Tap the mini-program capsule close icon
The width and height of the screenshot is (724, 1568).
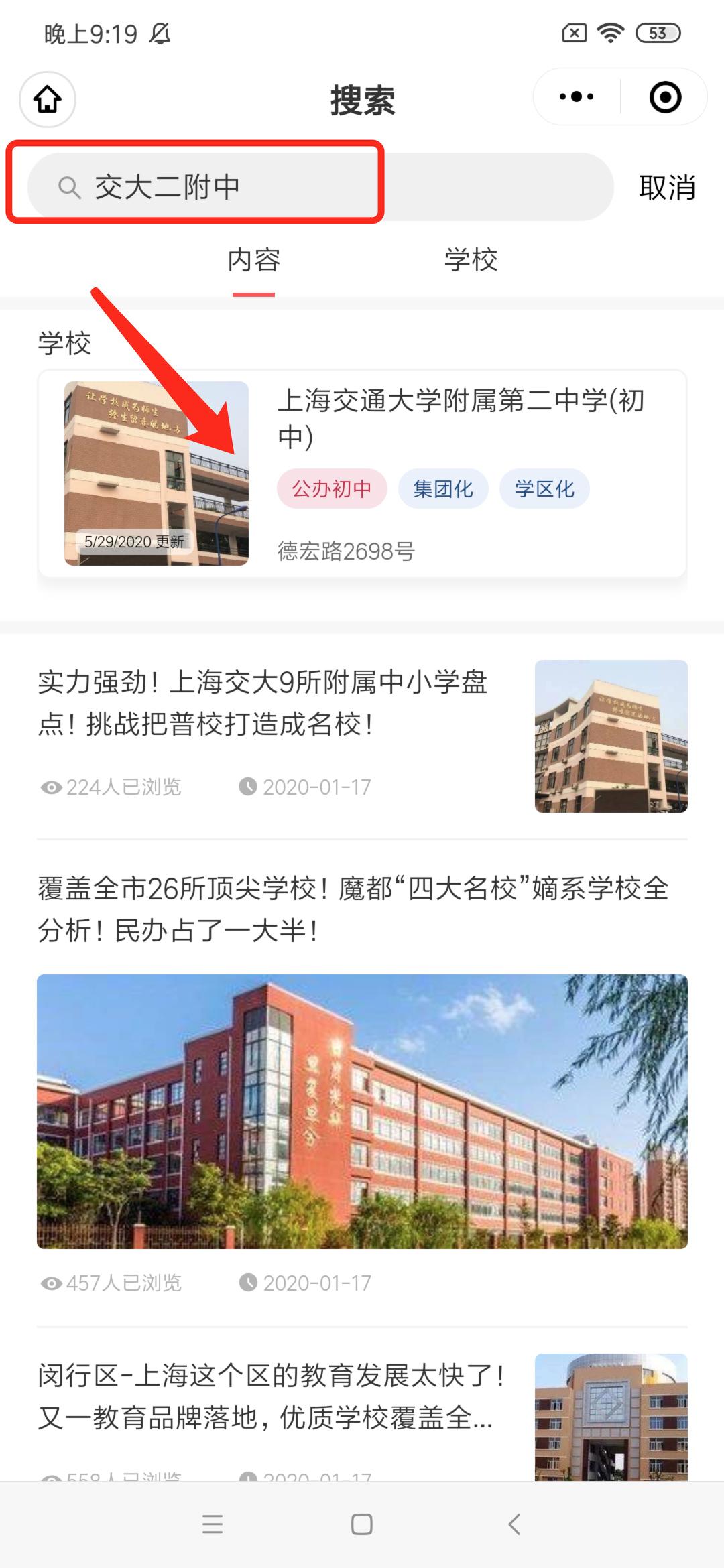tap(663, 97)
